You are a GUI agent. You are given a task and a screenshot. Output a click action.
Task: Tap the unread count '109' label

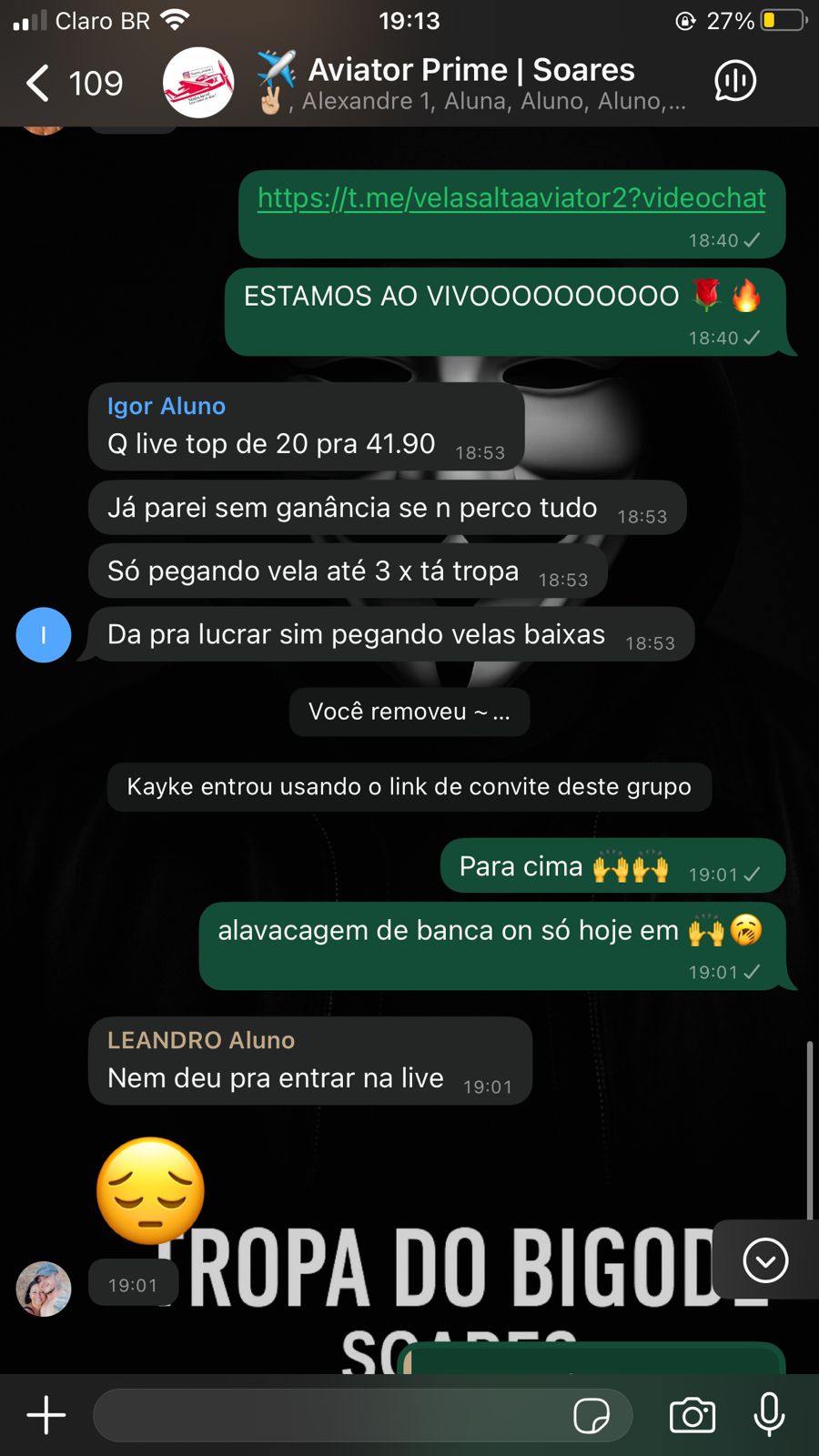(96, 83)
